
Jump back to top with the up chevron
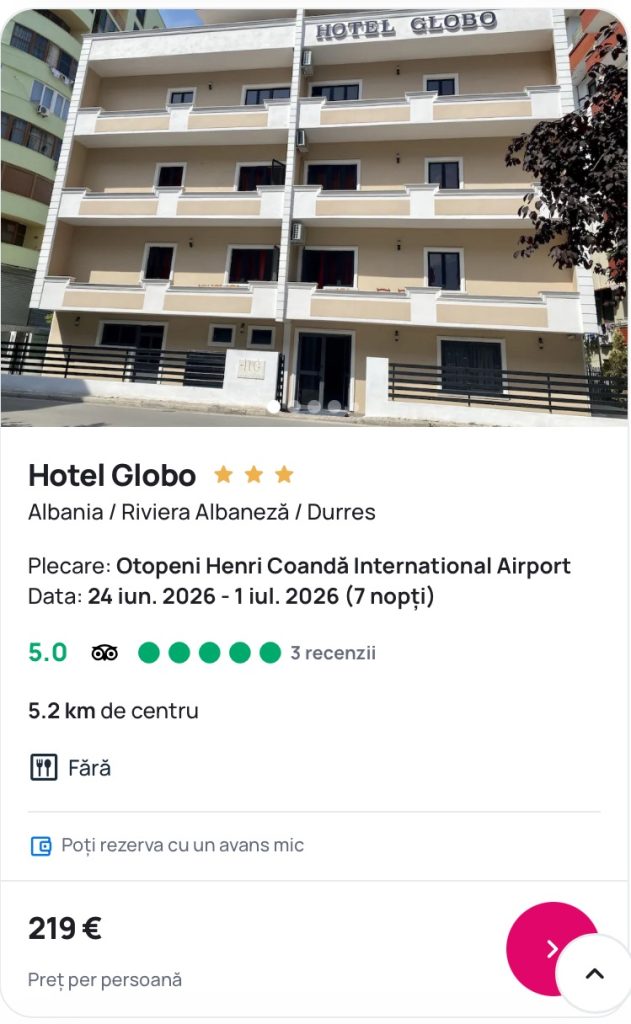point(595,973)
